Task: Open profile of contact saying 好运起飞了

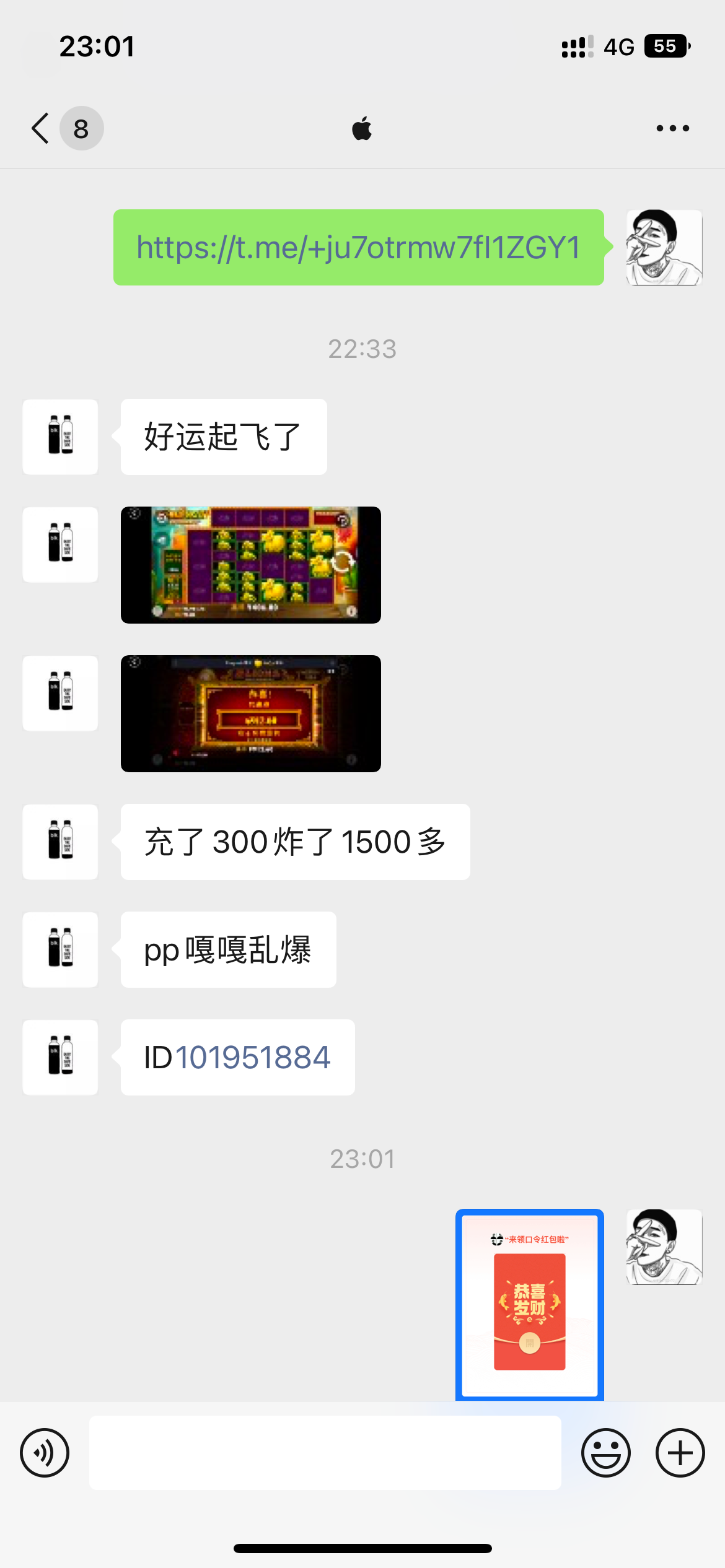Action: point(60,437)
